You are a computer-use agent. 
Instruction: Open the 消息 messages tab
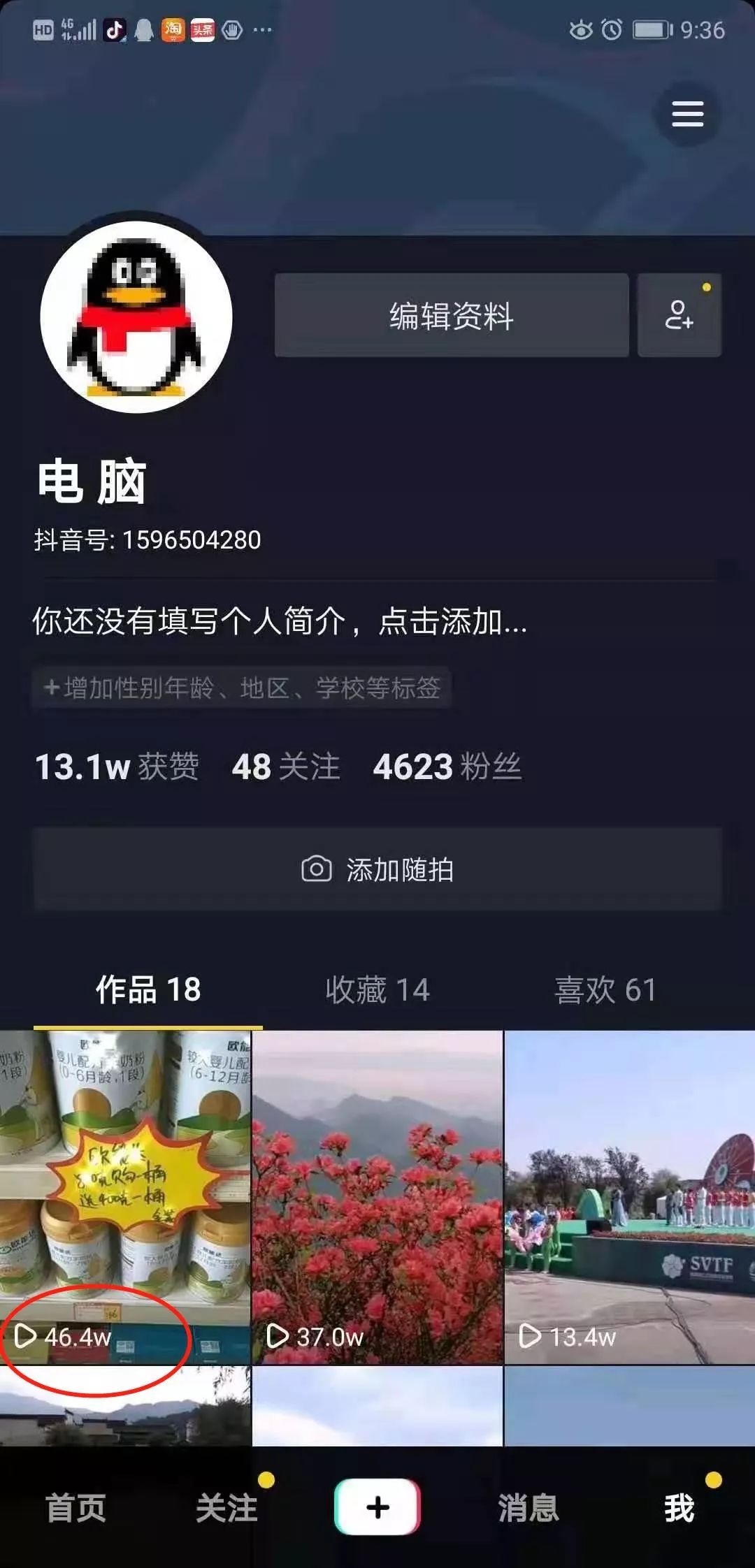(528, 1507)
